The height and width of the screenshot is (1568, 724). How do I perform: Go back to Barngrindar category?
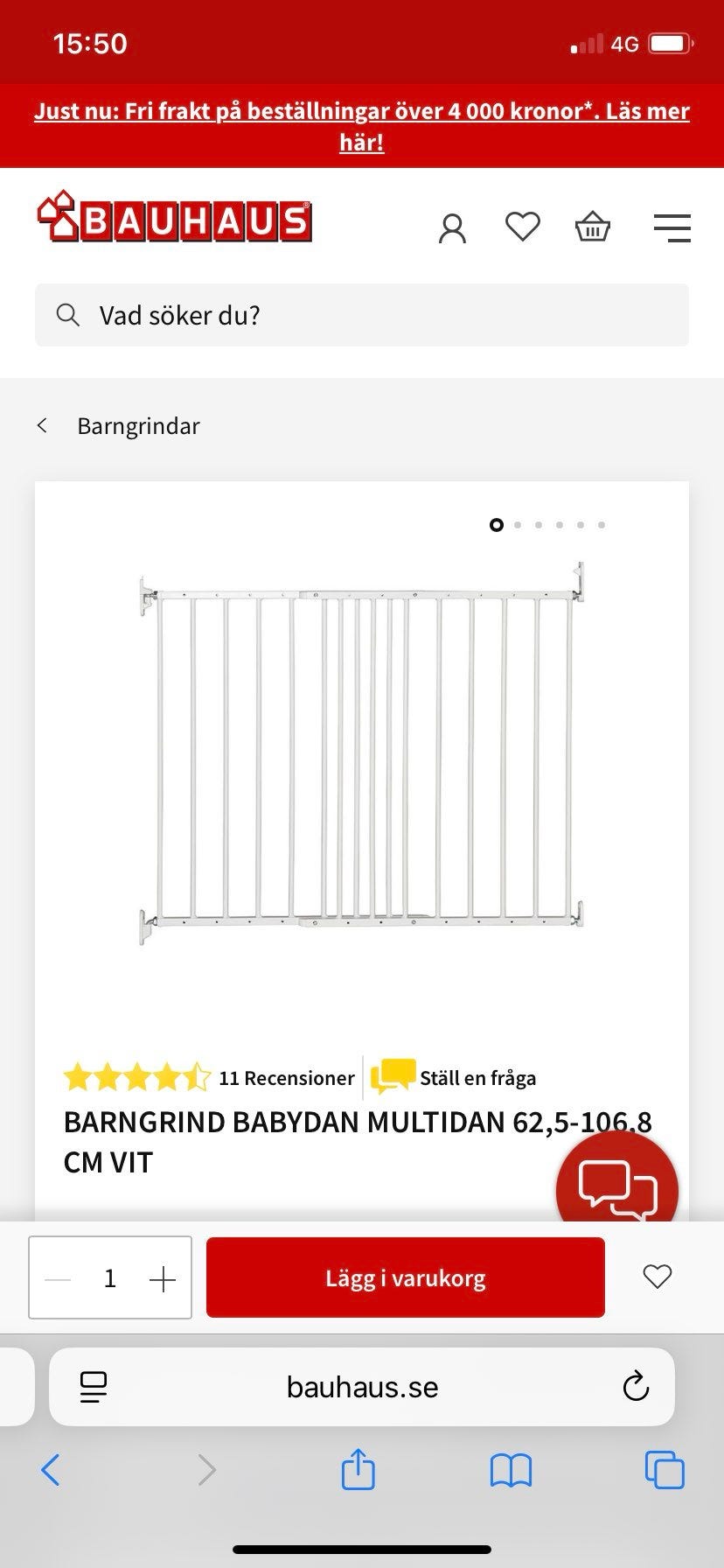click(x=118, y=426)
